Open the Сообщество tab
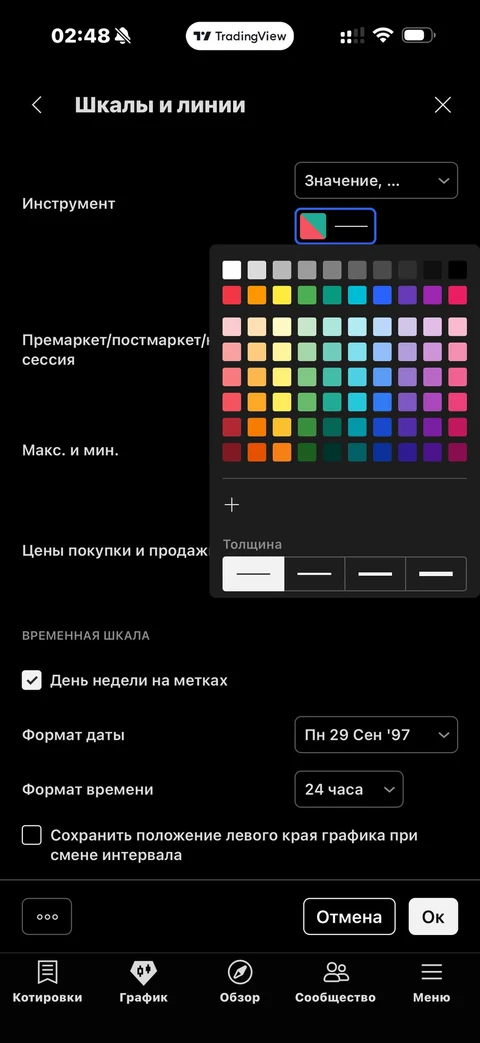 click(x=336, y=982)
